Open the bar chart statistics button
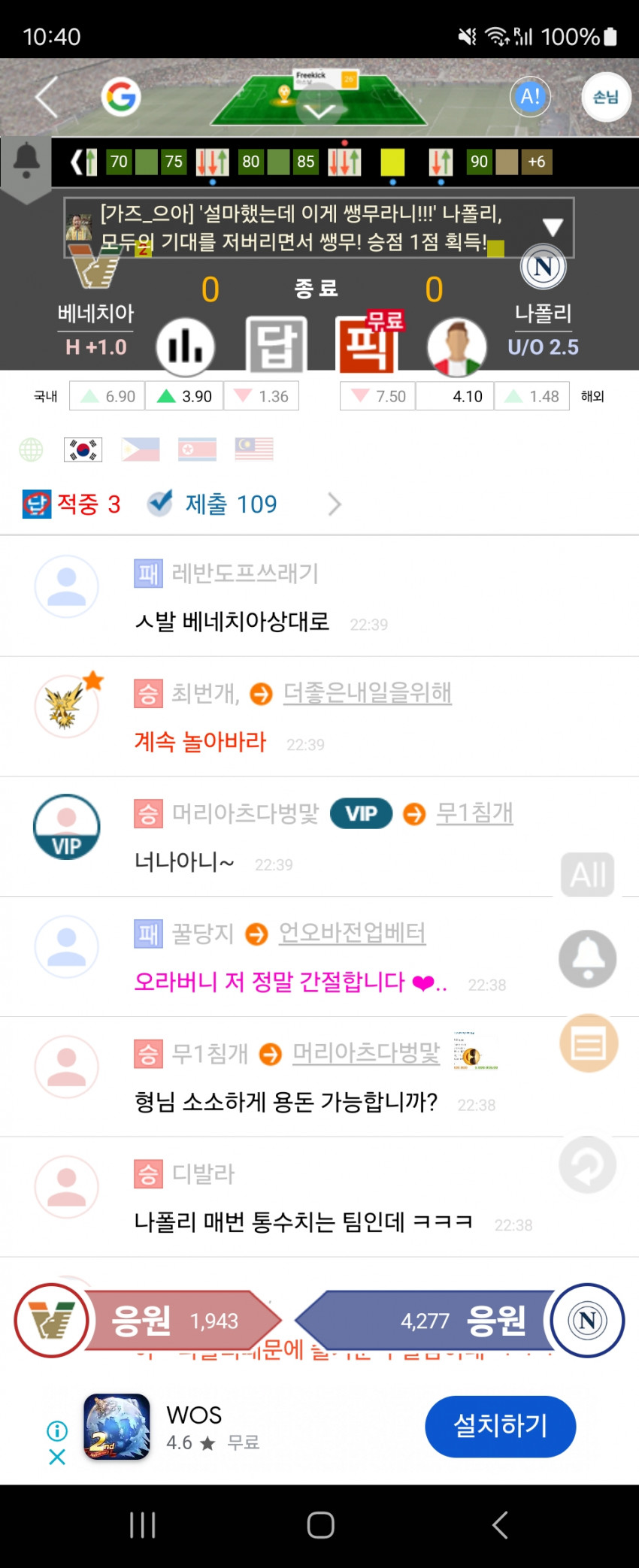This screenshot has width=639, height=1568. pos(185,347)
